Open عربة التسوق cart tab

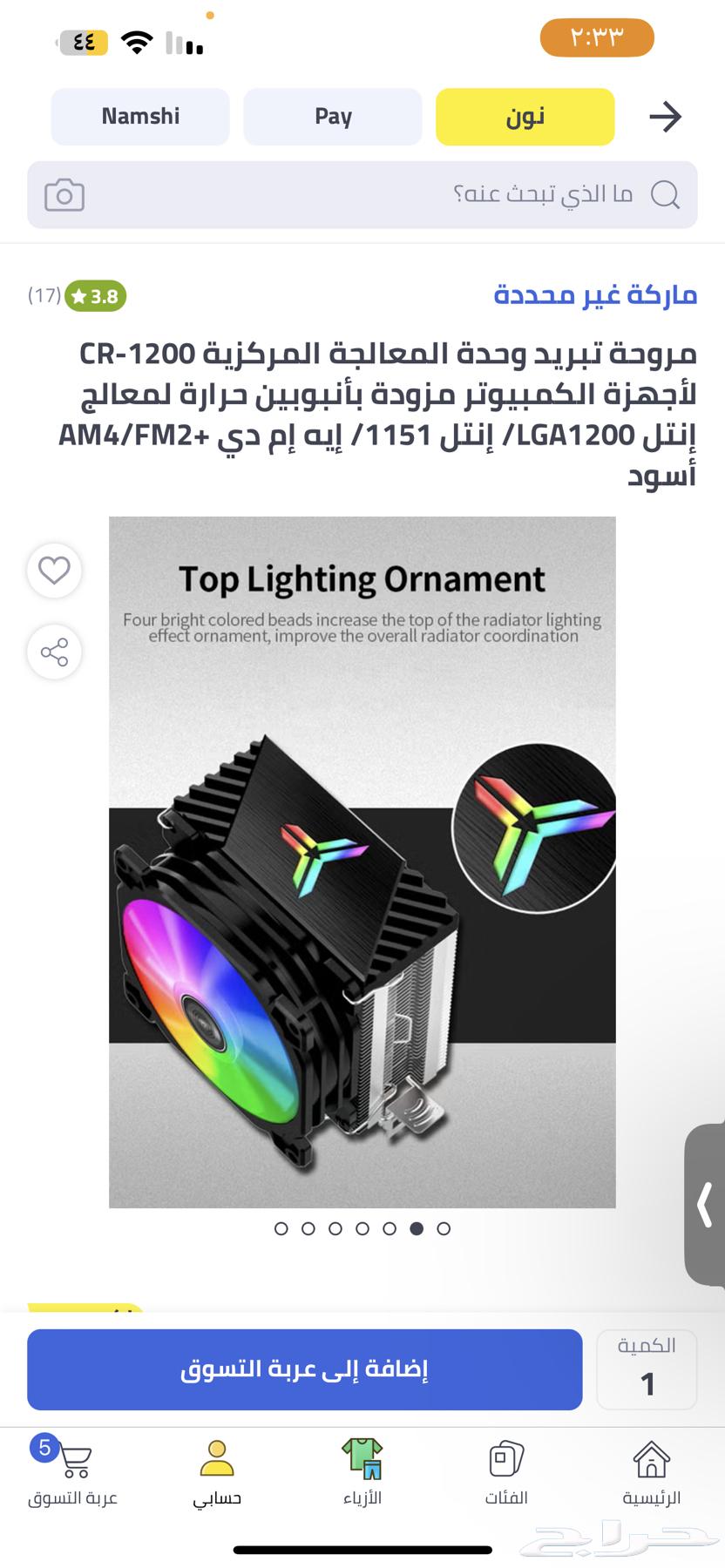click(72, 1474)
